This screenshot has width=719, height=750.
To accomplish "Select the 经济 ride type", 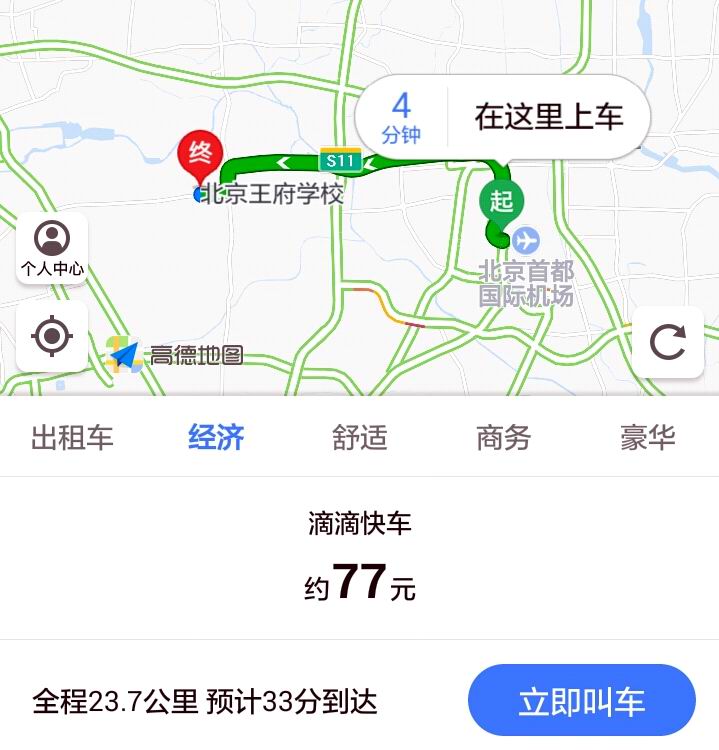I will point(216,438).
